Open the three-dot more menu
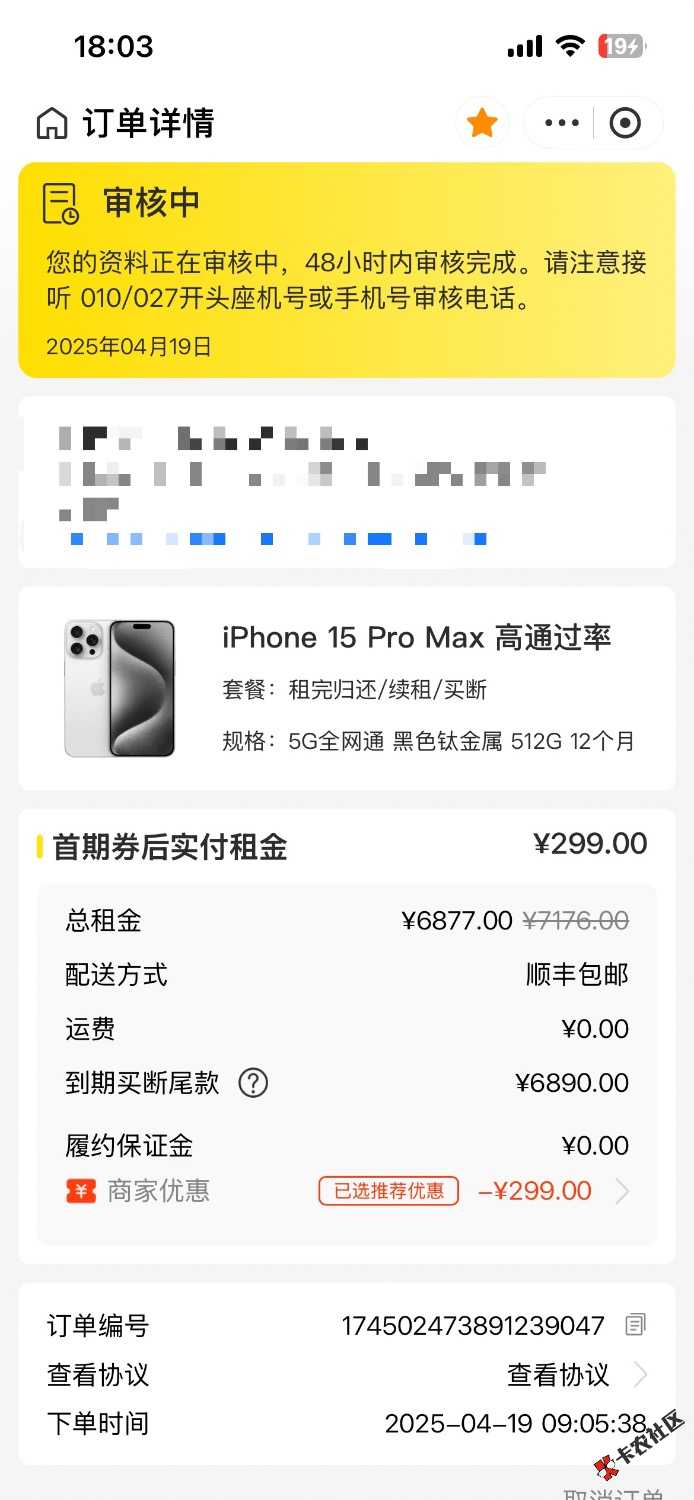The image size is (694, 1500). pos(562,123)
